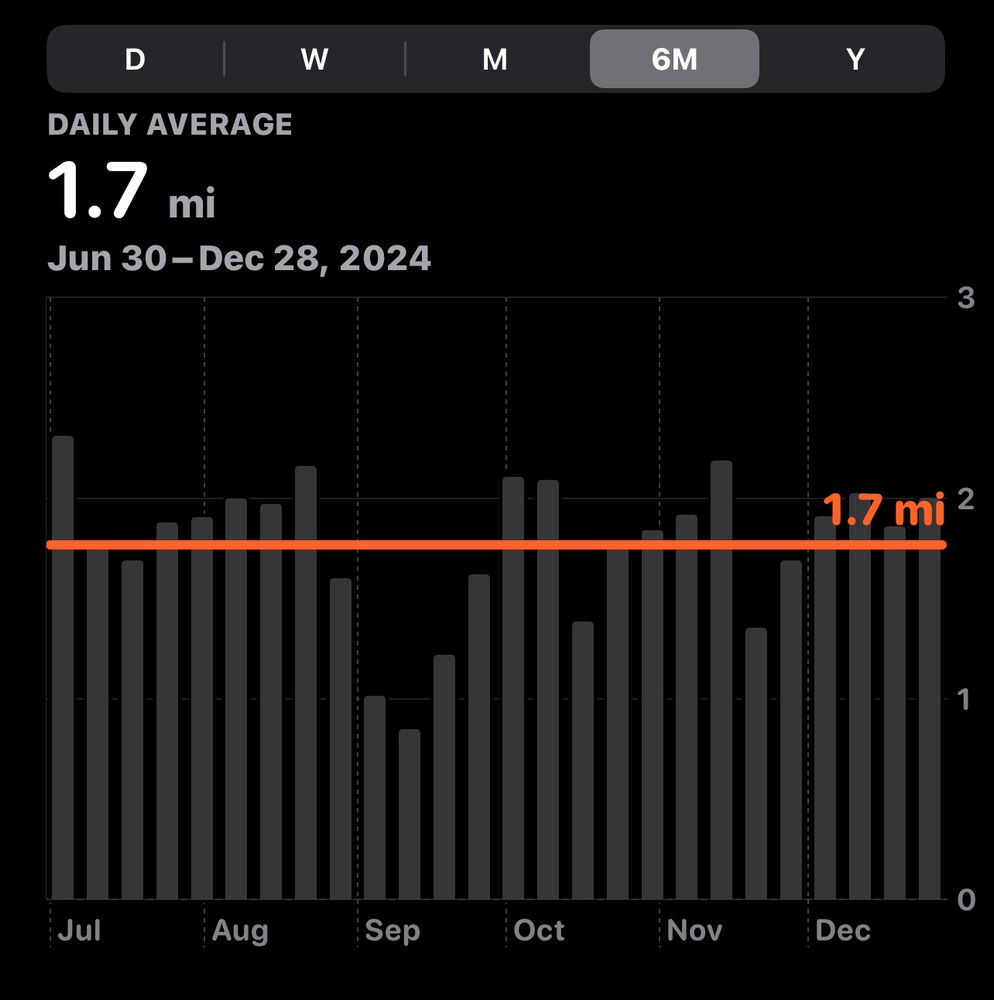Tap the Sep axis label below the chart
The width and height of the screenshot is (994, 1000).
pyautogui.click(x=393, y=930)
